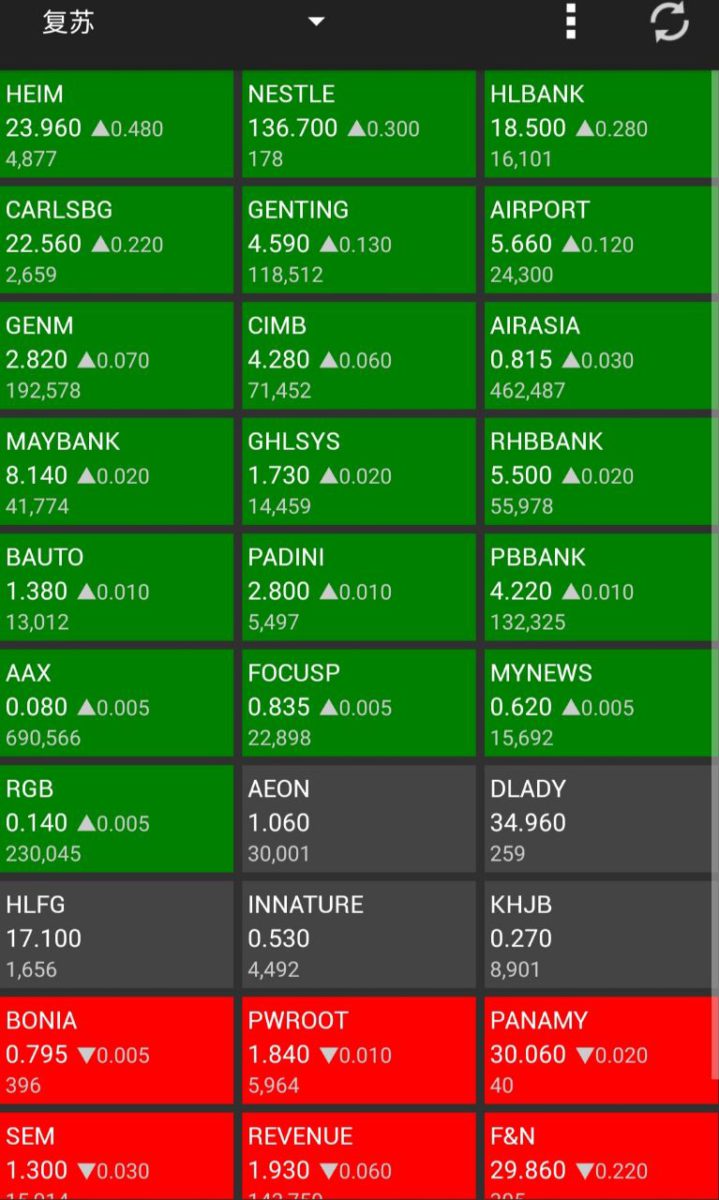Open the MAYBANK tile
The image size is (719, 1200).
click(116, 471)
